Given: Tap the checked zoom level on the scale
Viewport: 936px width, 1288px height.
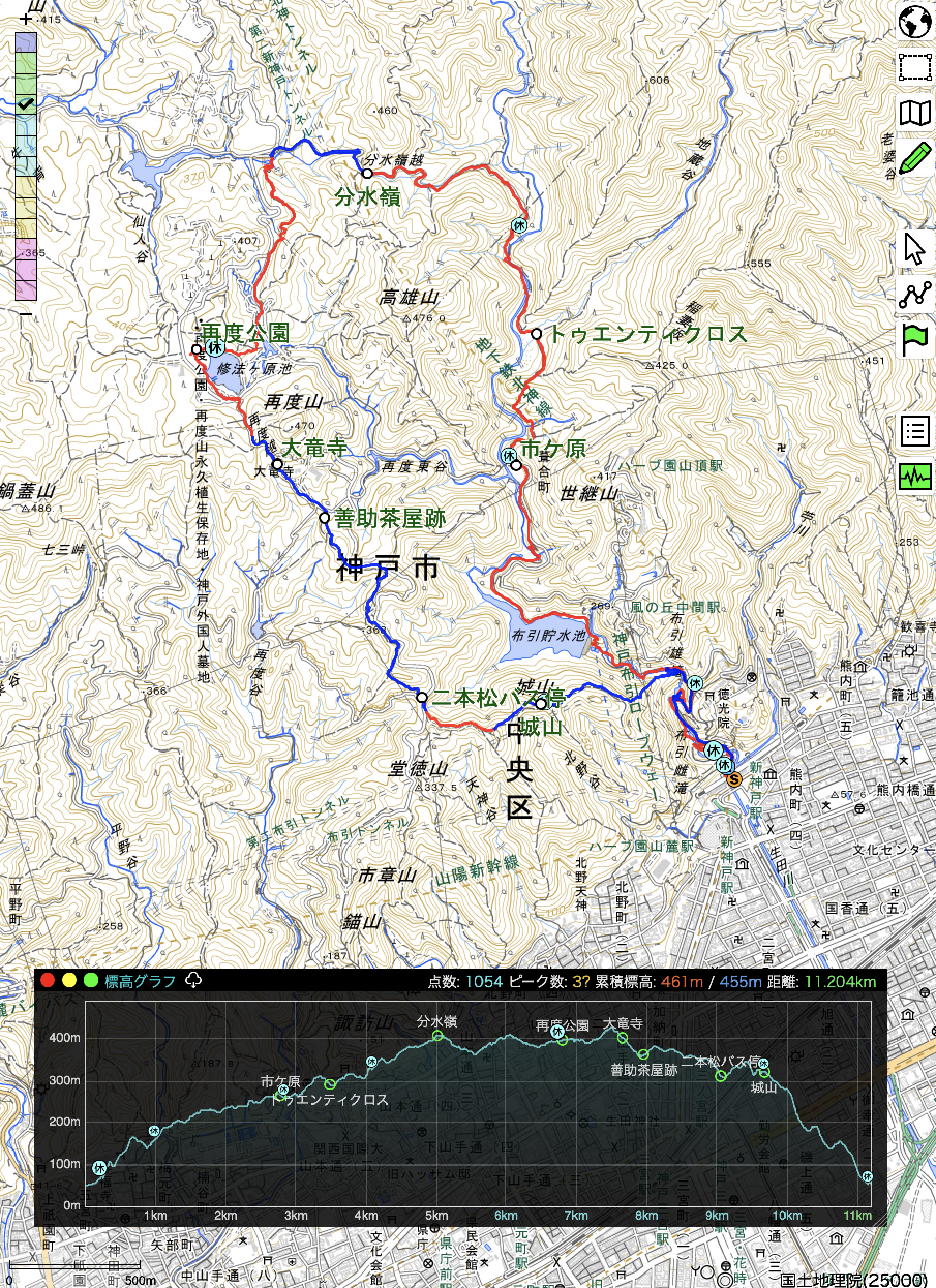Looking at the screenshot, I should (25, 104).
